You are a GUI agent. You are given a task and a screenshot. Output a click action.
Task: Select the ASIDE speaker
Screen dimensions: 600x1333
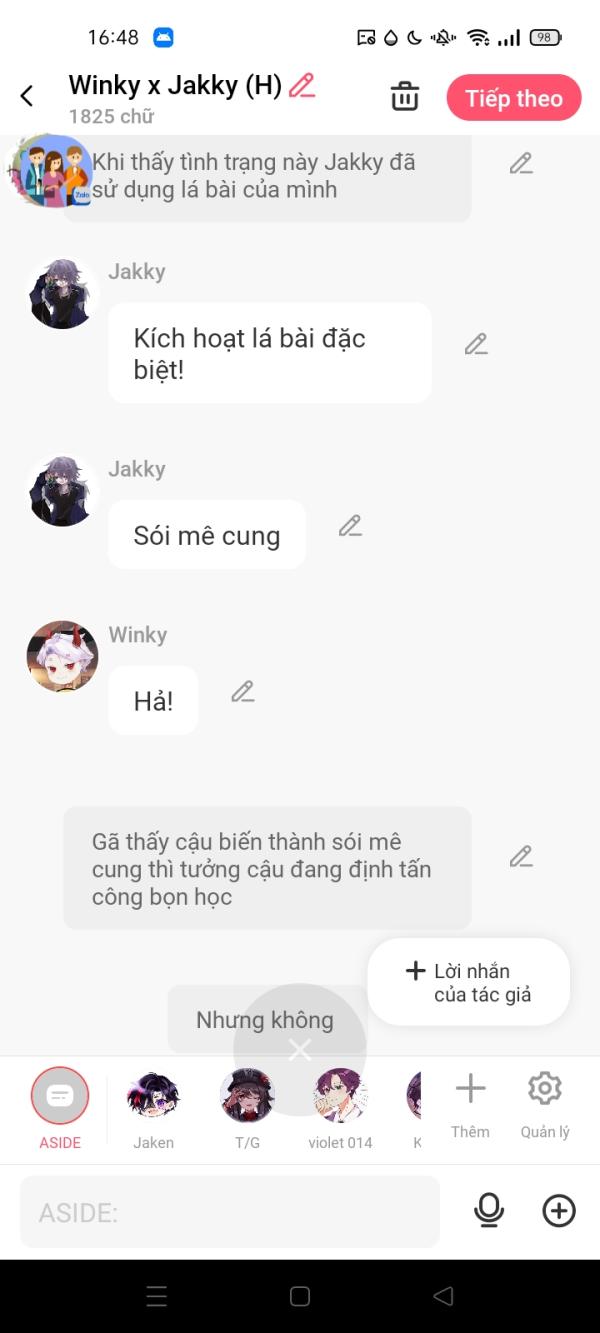click(60, 1097)
